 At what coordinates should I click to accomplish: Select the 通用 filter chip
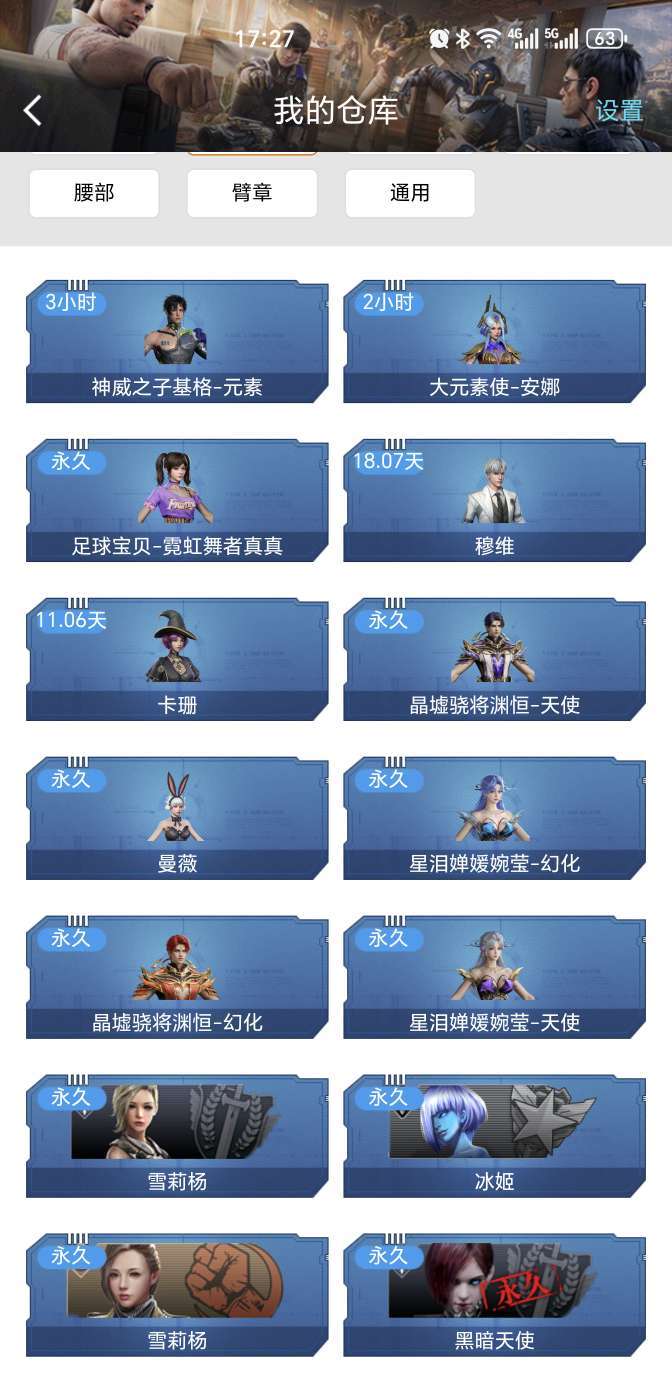point(410,193)
